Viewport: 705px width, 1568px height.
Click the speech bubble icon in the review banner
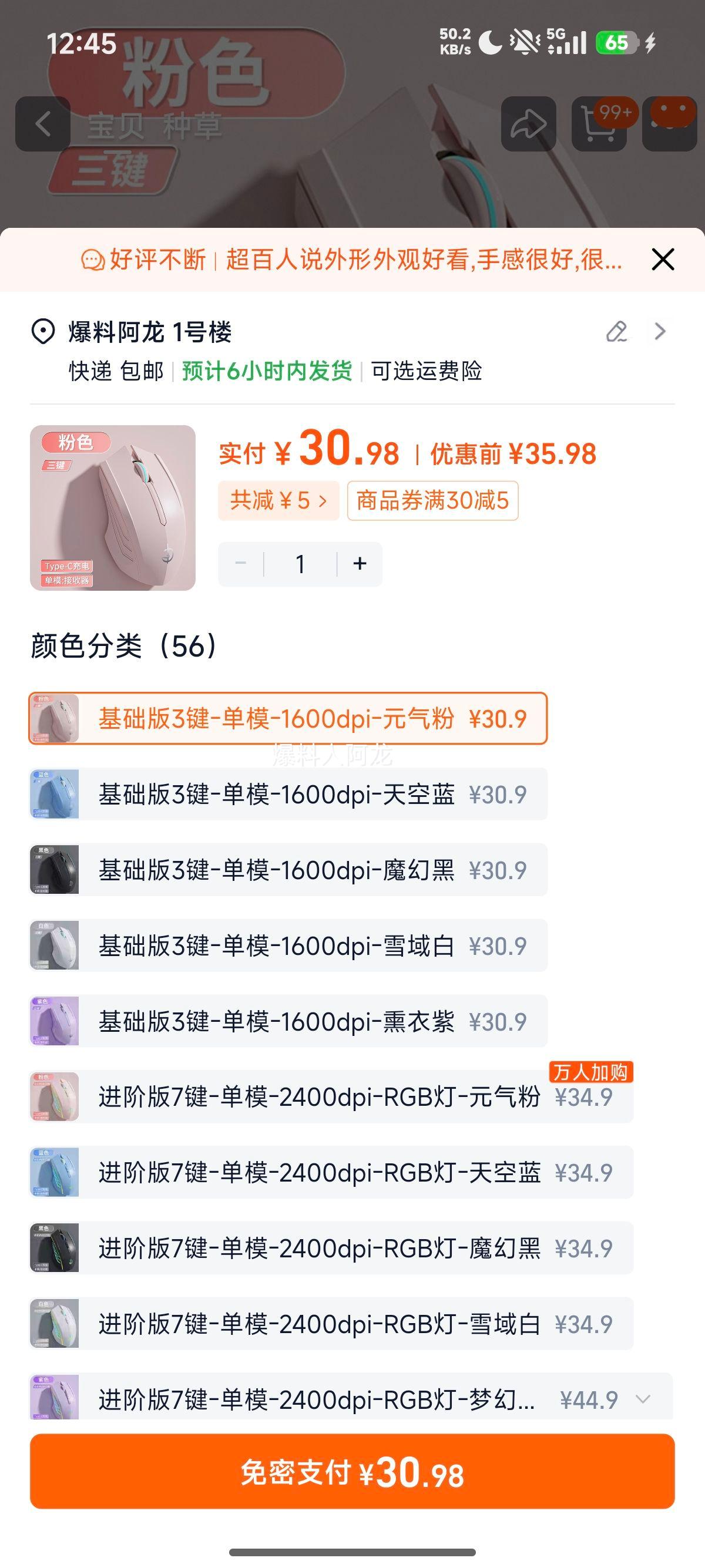click(91, 260)
